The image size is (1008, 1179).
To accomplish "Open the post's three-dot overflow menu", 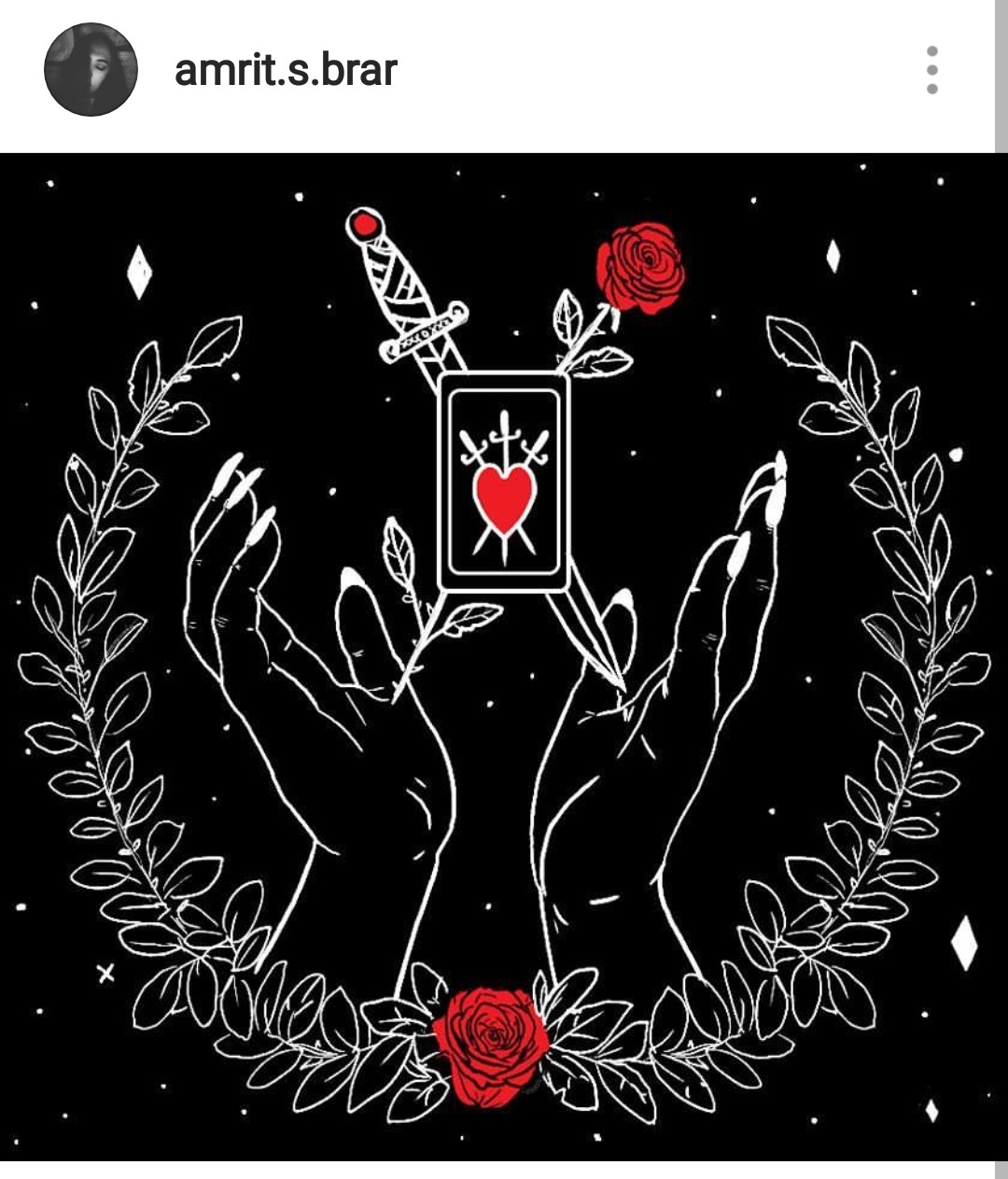I will click(x=931, y=70).
